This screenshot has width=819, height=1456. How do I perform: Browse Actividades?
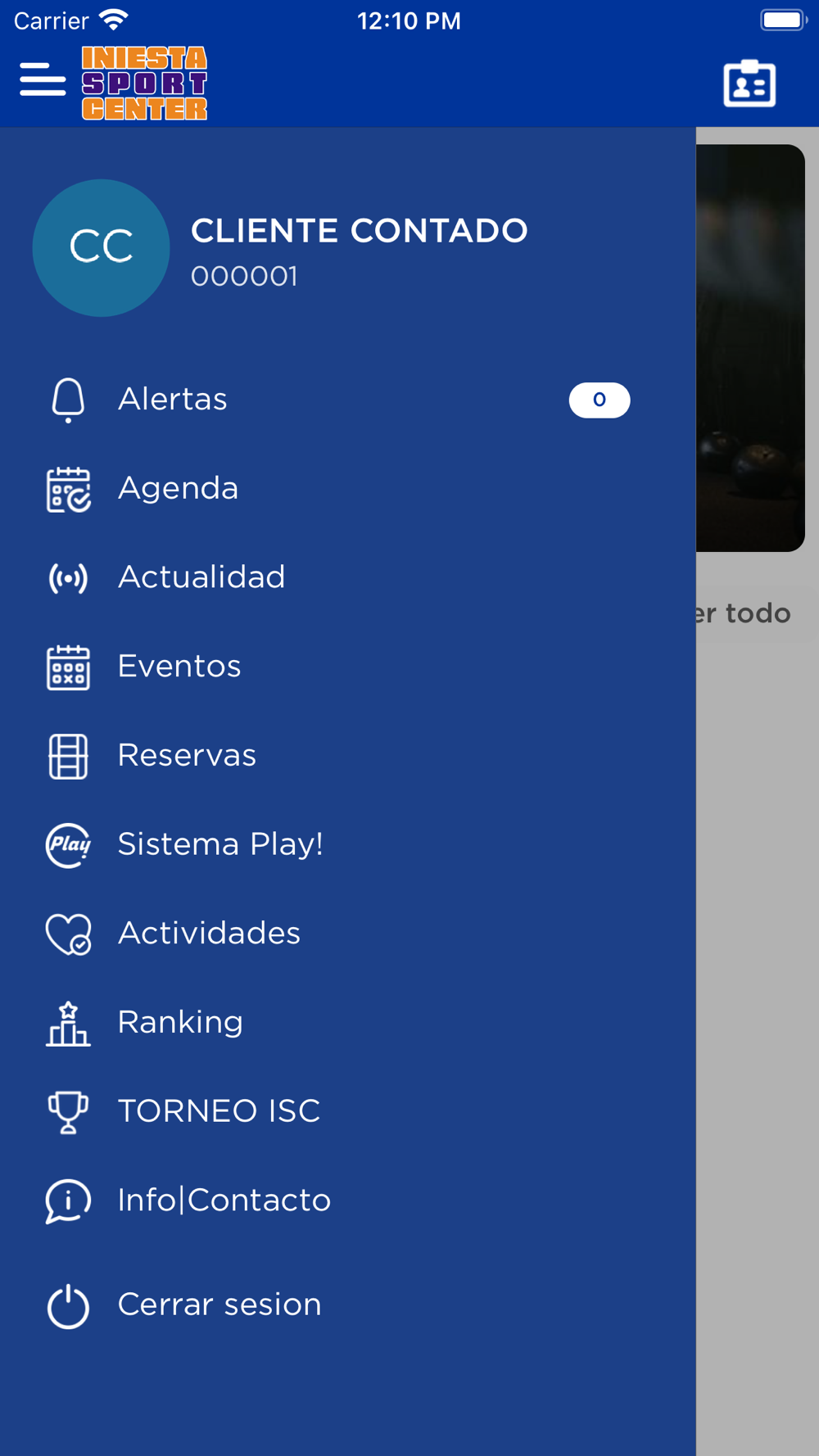[x=348, y=934]
